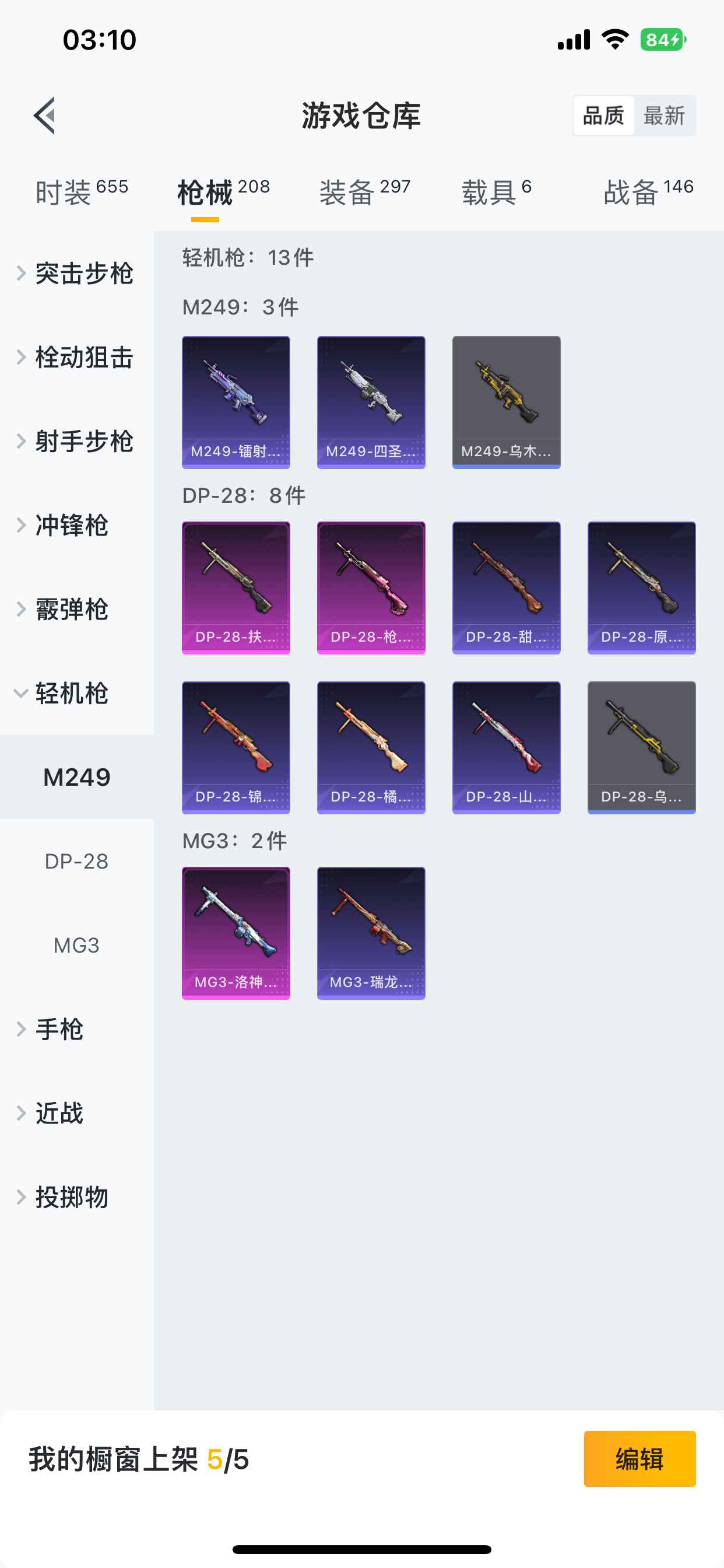Viewport: 724px width, 1568px height.
Task: Tap the yellow 编辑 button
Action: tap(639, 1458)
